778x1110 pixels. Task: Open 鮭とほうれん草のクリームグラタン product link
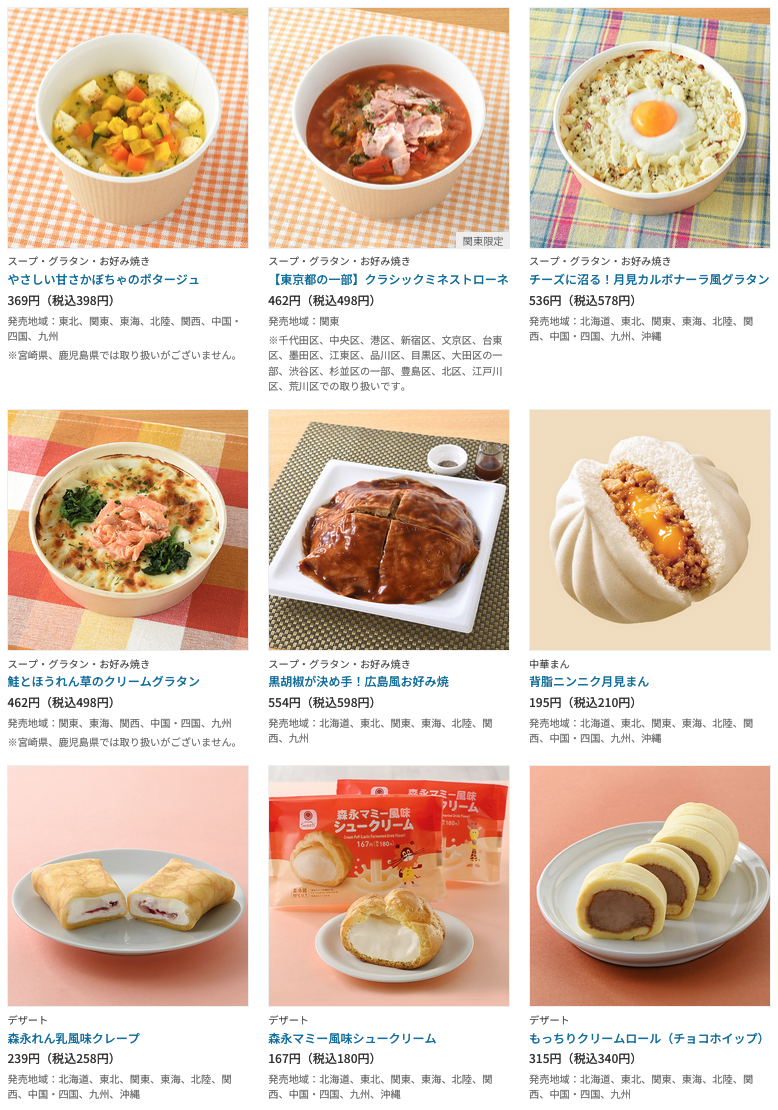point(104,681)
